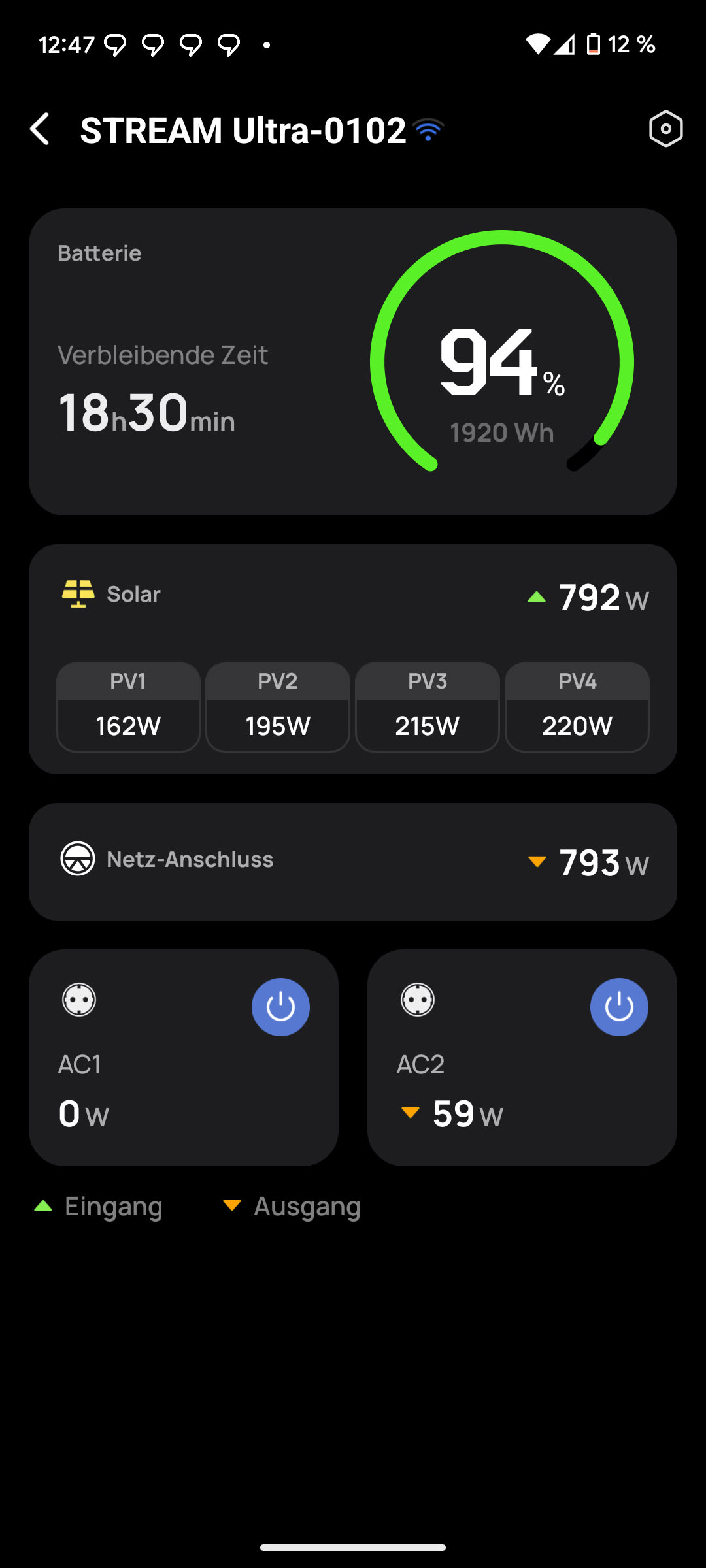Image resolution: width=706 pixels, height=1568 pixels.
Task: Open device settings hexagon icon
Action: pyautogui.click(x=665, y=129)
